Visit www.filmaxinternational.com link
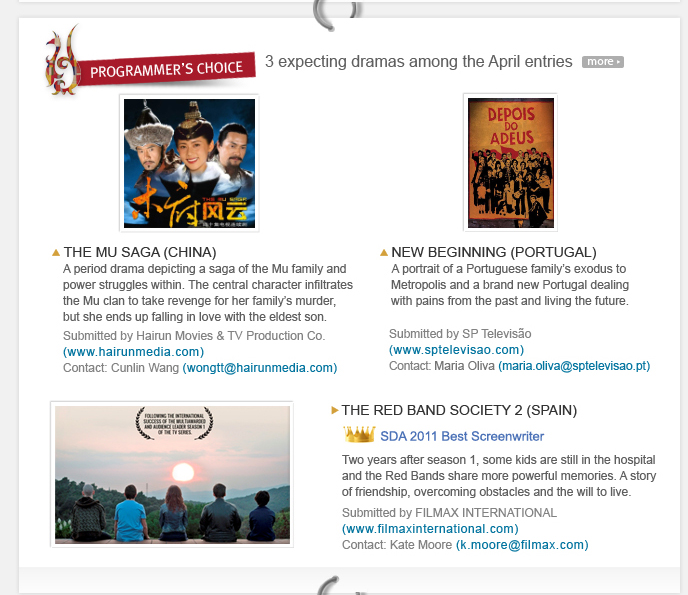 point(430,528)
